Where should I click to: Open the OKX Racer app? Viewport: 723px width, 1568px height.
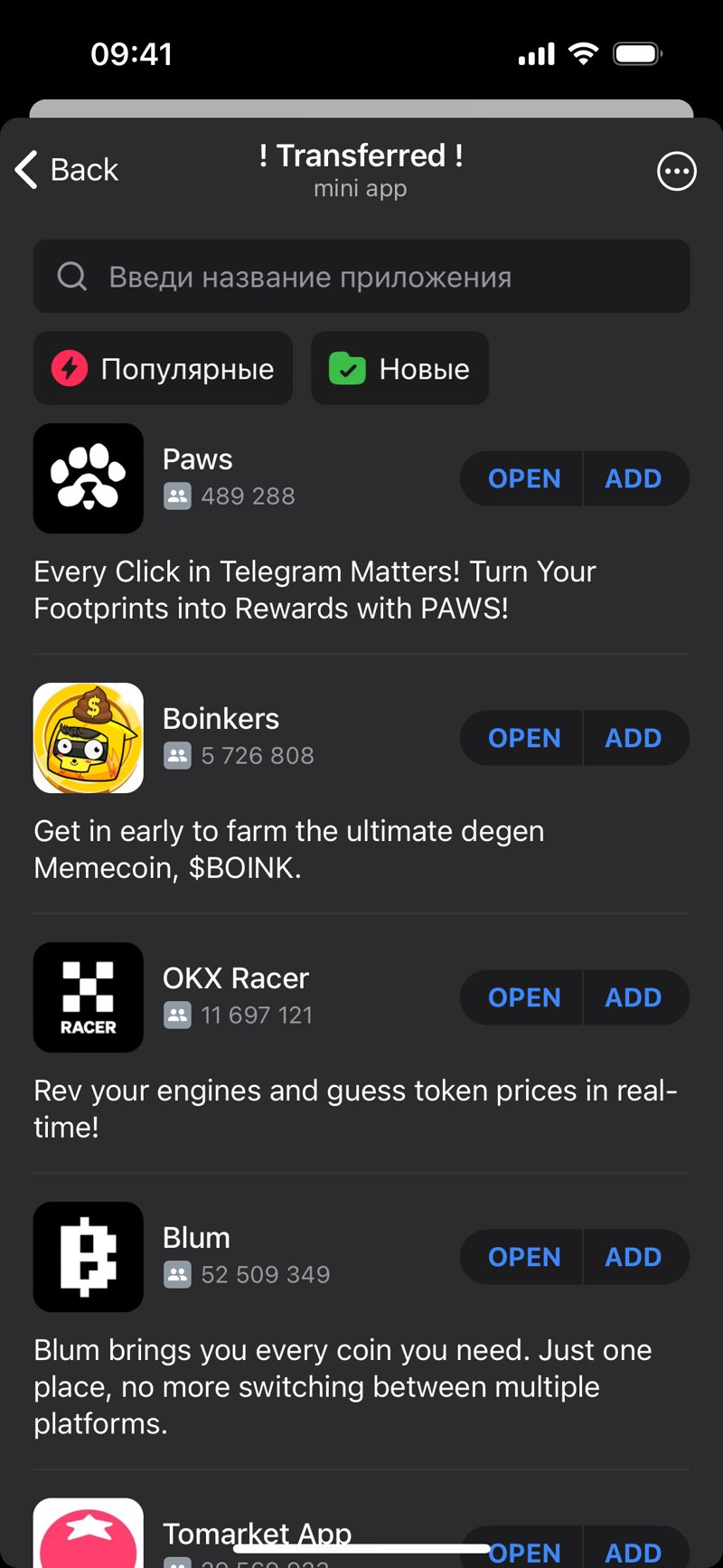(522, 997)
